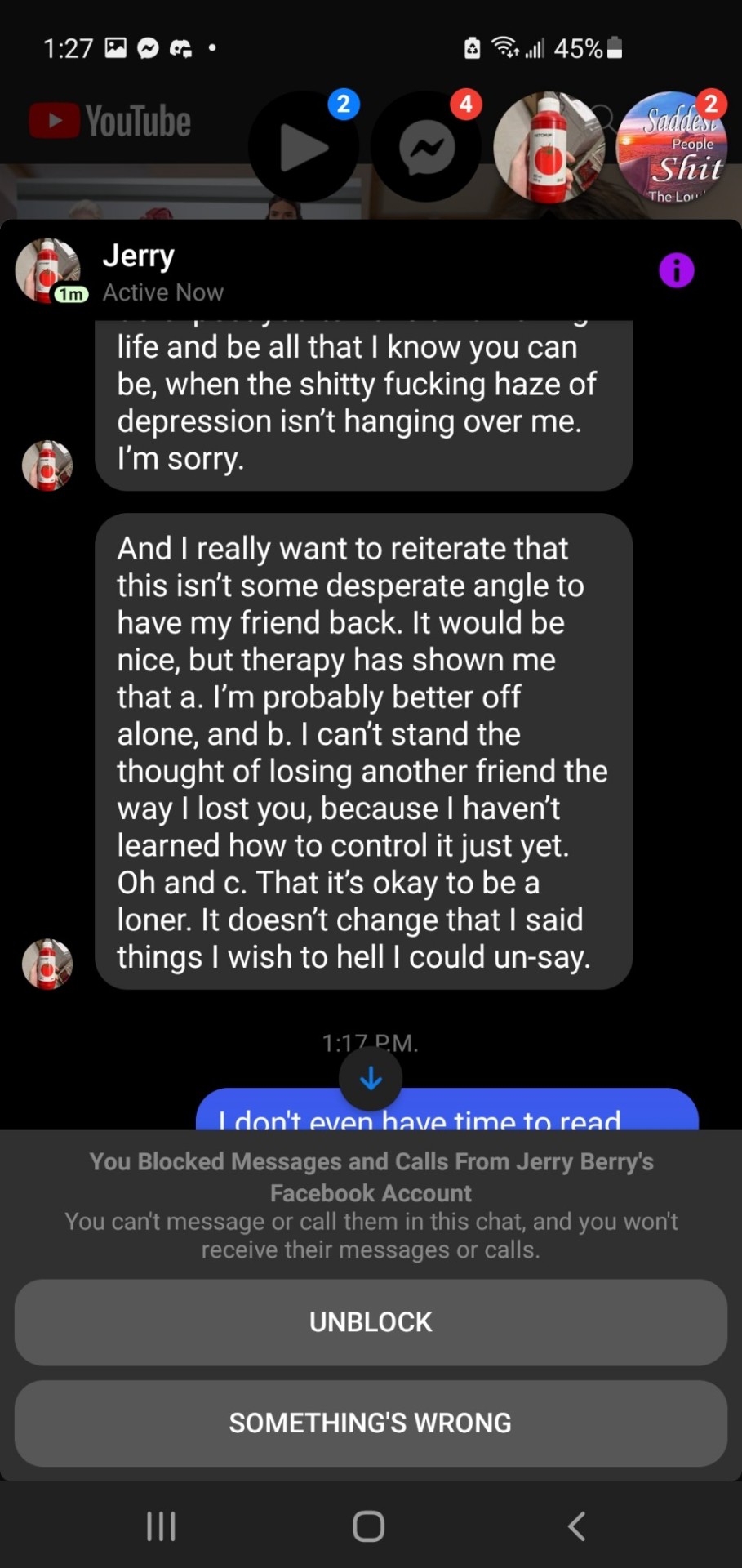The width and height of the screenshot is (742, 1568).
Task: Open the Messenger chat head bubble
Action: (x=426, y=148)
